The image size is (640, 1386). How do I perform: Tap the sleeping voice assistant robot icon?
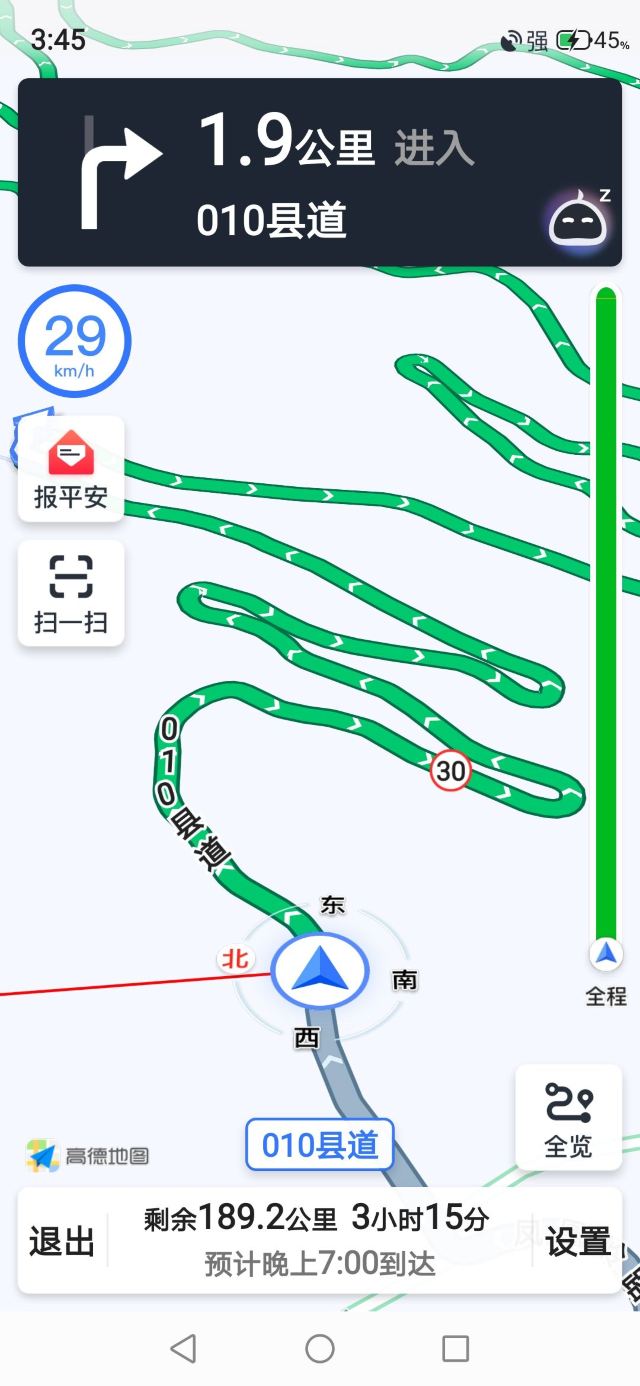click(578, 219)
